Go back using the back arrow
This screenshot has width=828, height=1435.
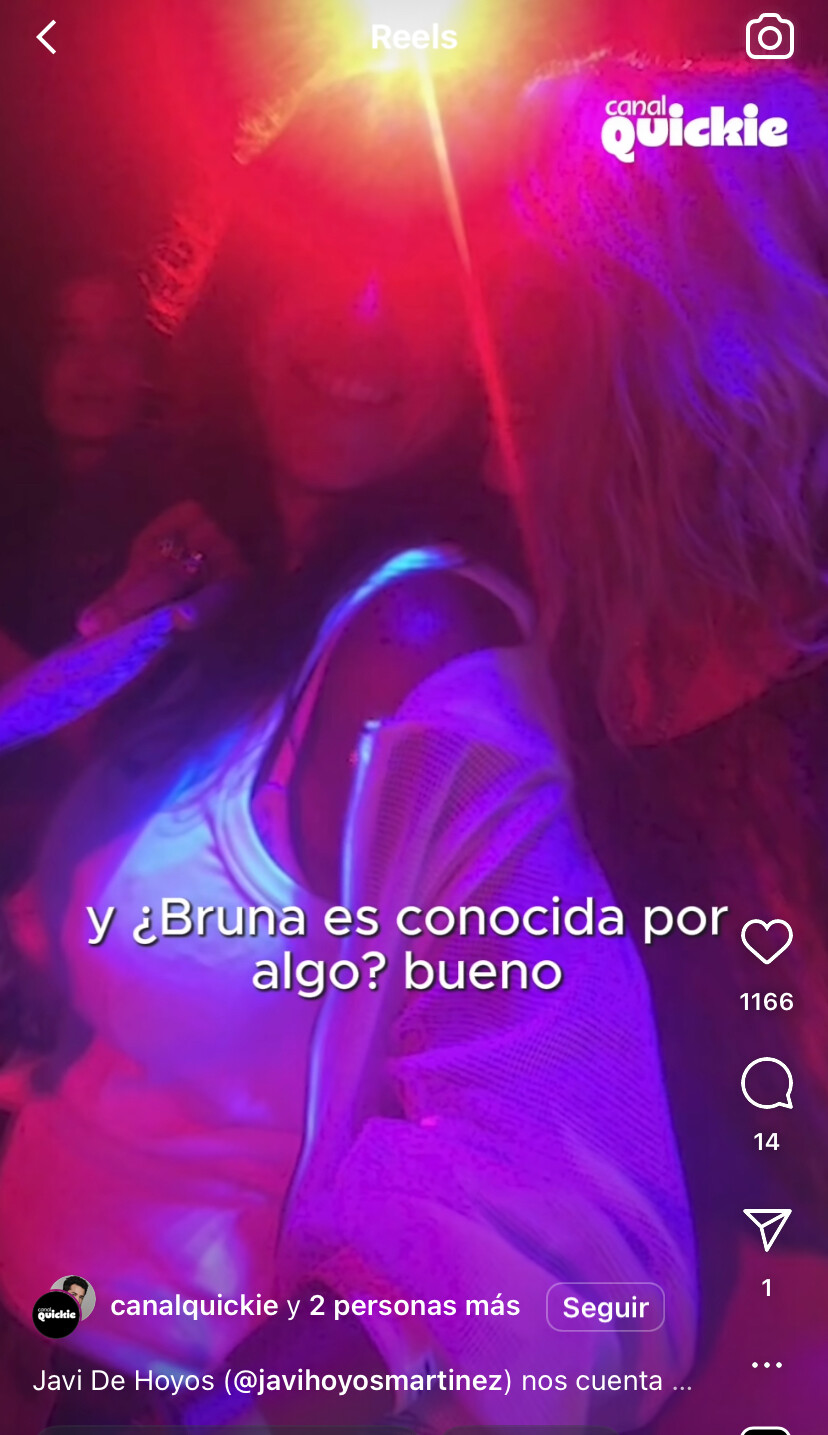pos(45,36)
